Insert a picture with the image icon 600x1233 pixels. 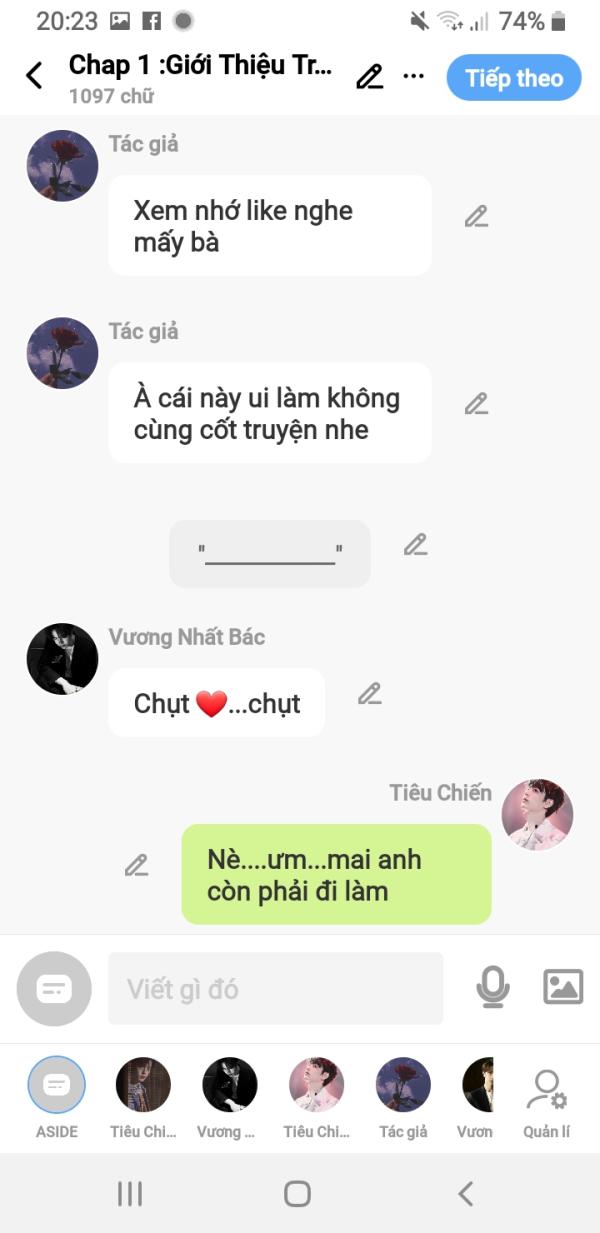[563, 987]
